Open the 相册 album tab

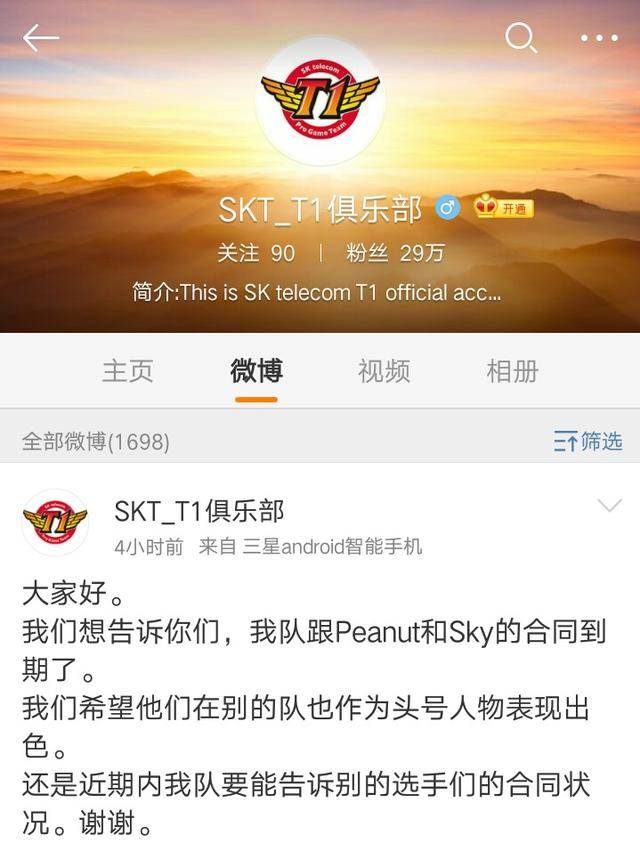[512, 371]
